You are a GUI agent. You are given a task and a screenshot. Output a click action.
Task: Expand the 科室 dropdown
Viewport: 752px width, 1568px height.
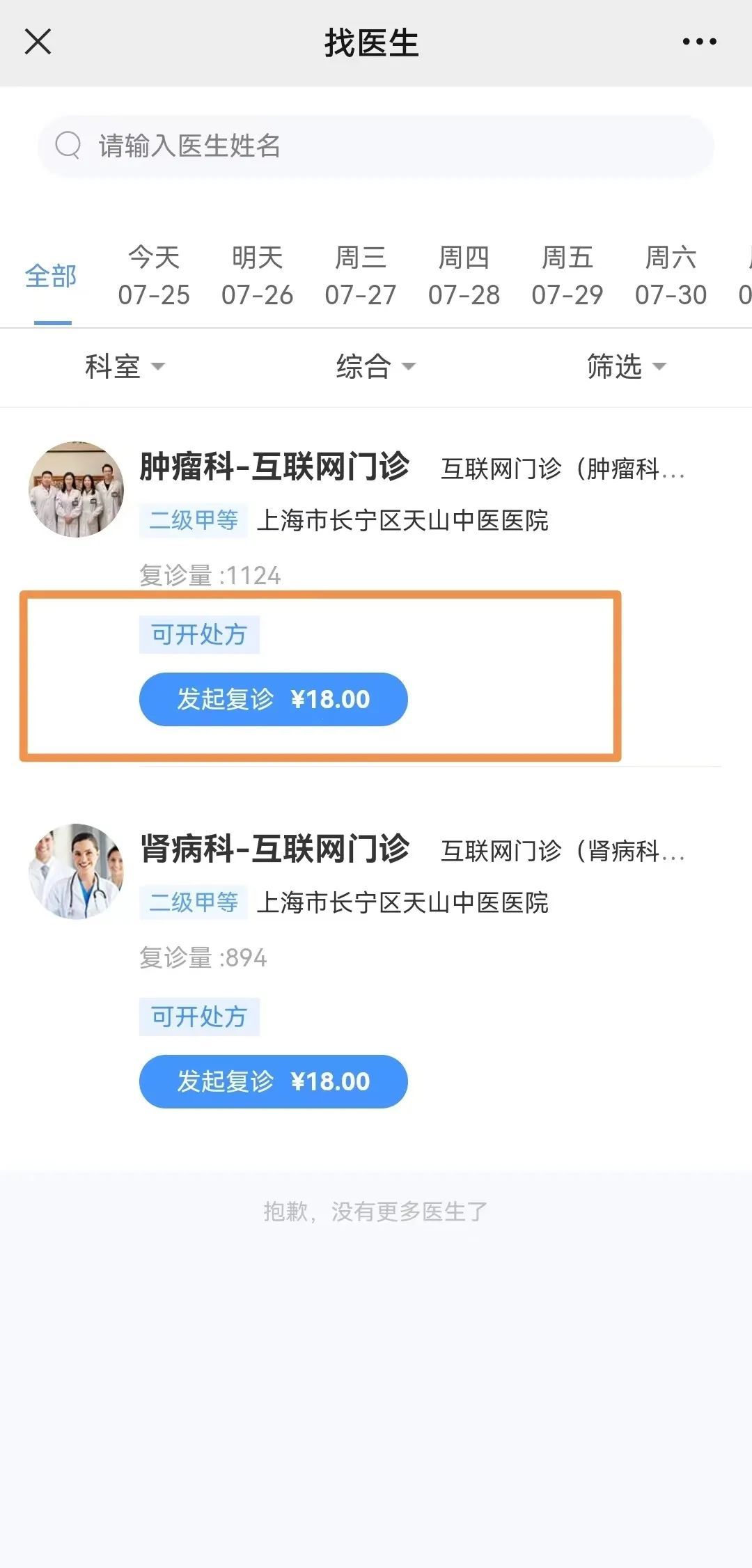point(125,366)
